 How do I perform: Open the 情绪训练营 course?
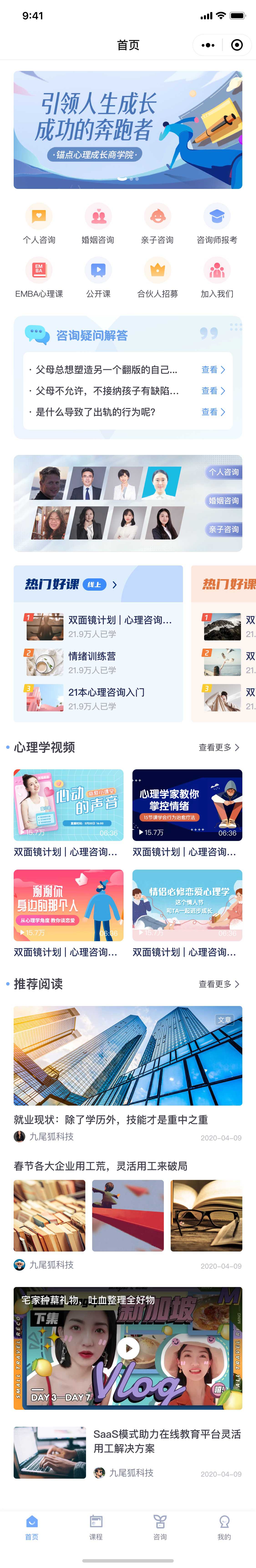pyautogui.click(x=91, y=662)
